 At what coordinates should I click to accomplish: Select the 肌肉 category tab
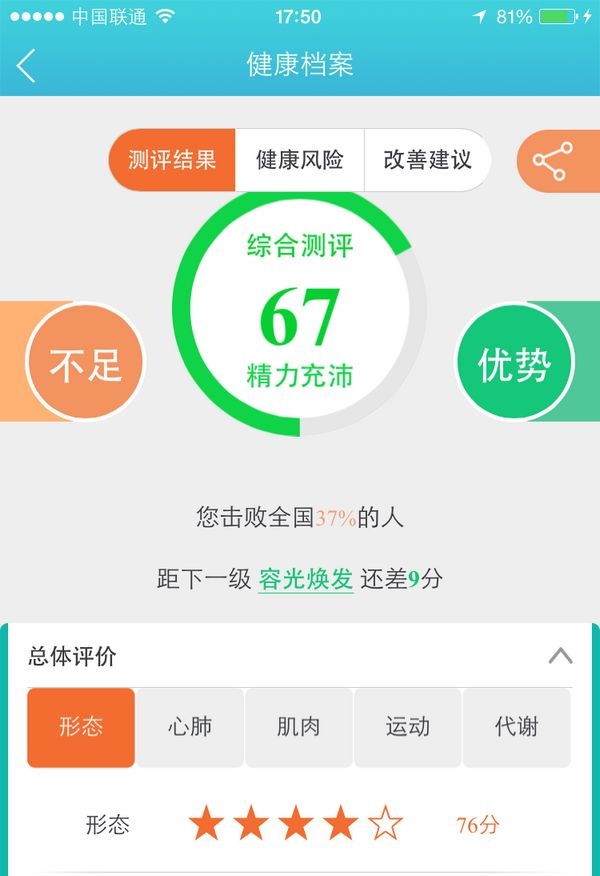coord(299,727)
